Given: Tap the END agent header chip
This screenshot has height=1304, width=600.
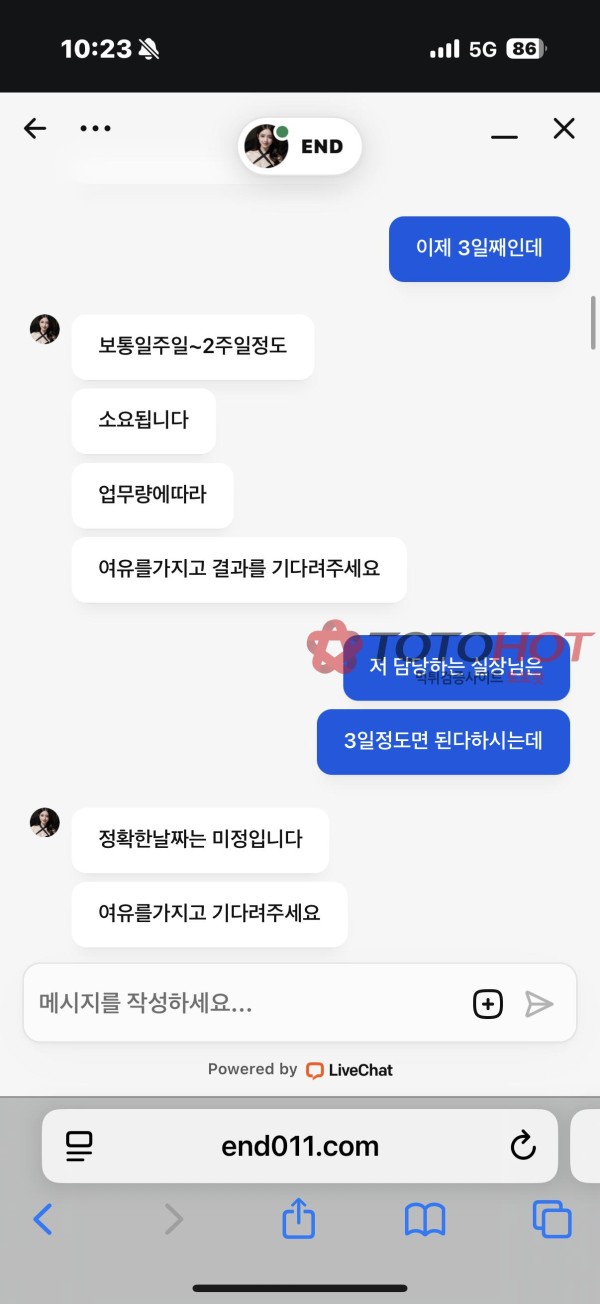Looking at the screenshot, I should 299,147.
